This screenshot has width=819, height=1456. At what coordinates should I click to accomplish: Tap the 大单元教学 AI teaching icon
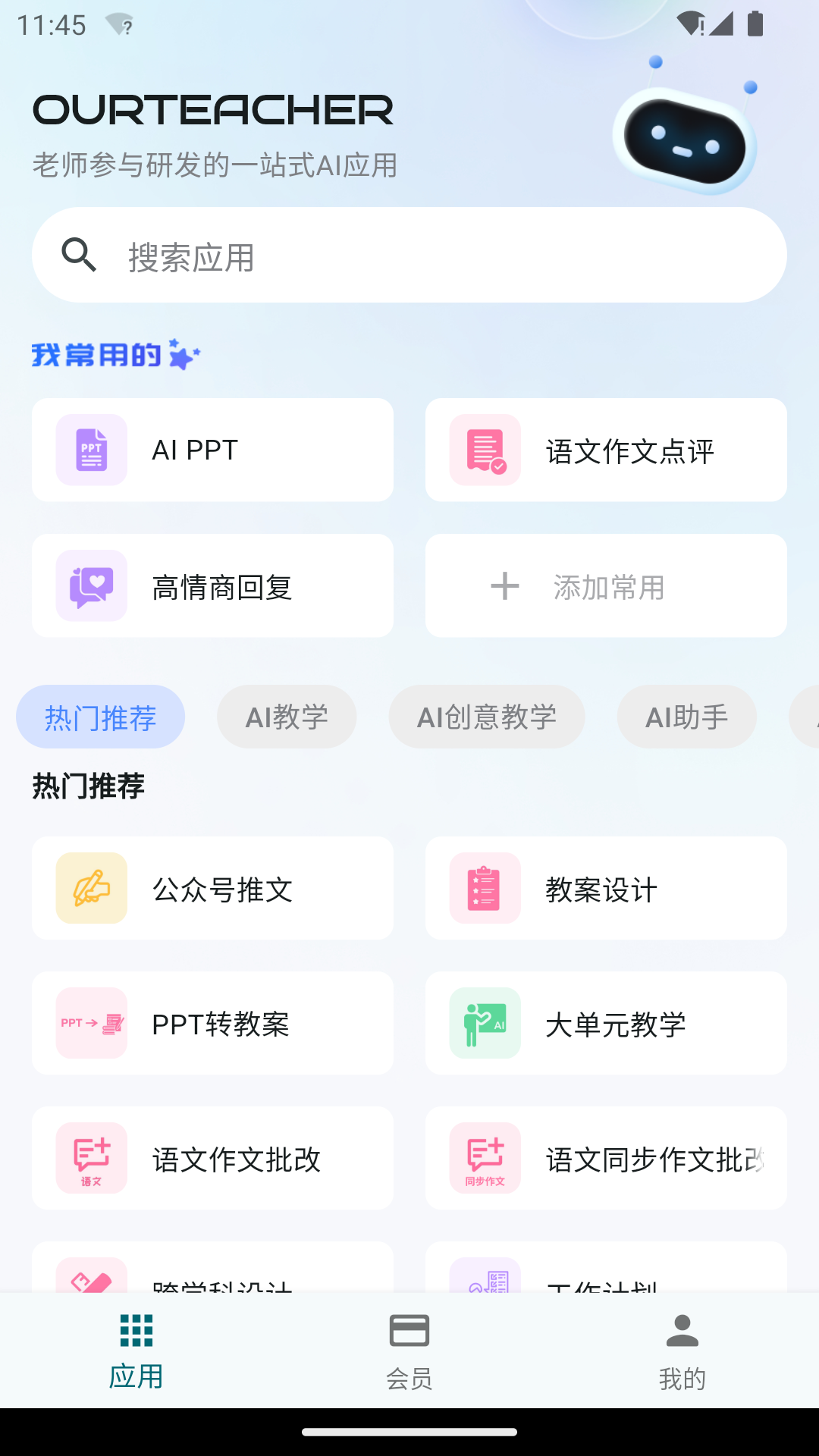[485, 1023]
